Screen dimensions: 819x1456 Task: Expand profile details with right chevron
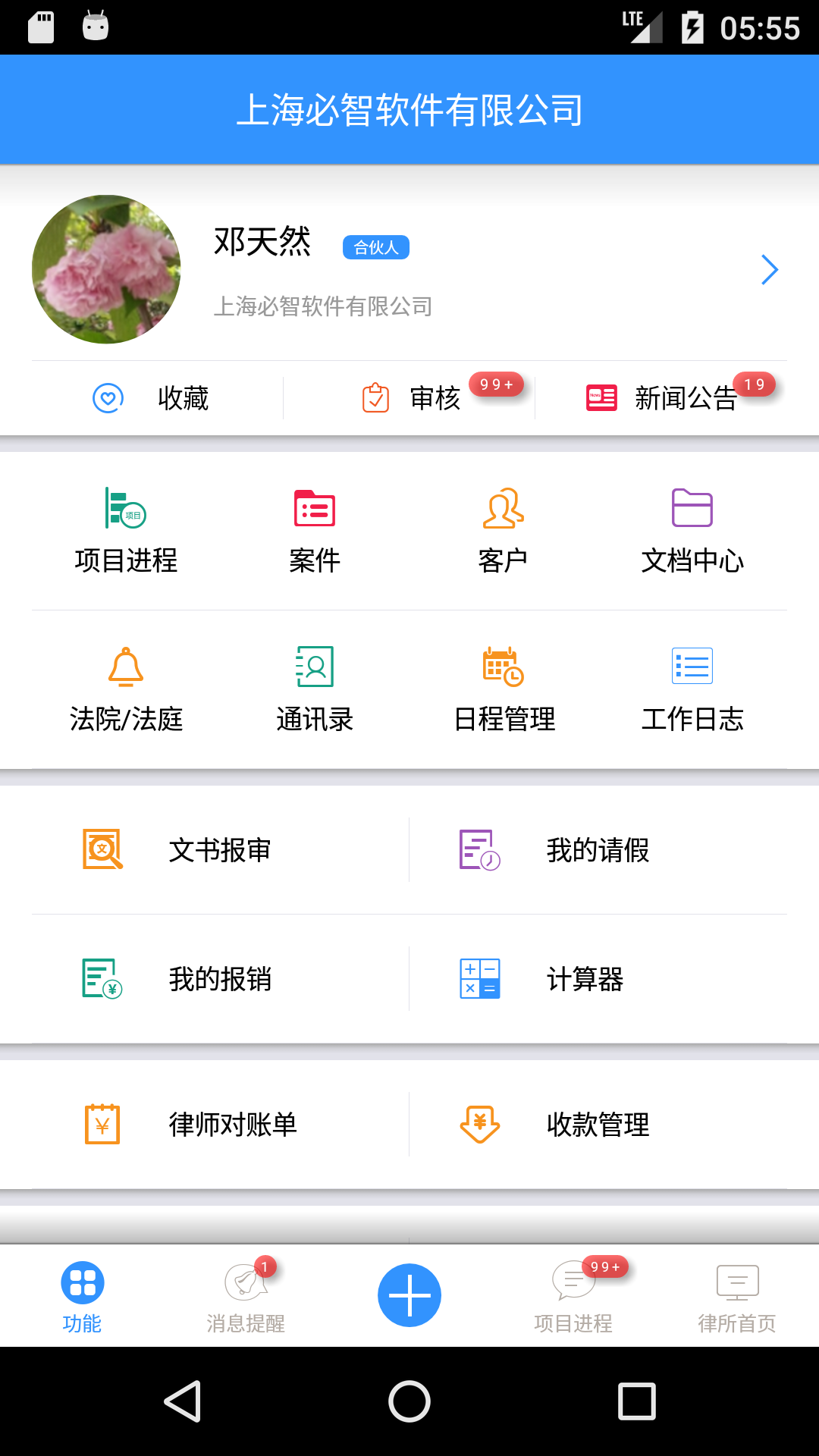(770, 270)
